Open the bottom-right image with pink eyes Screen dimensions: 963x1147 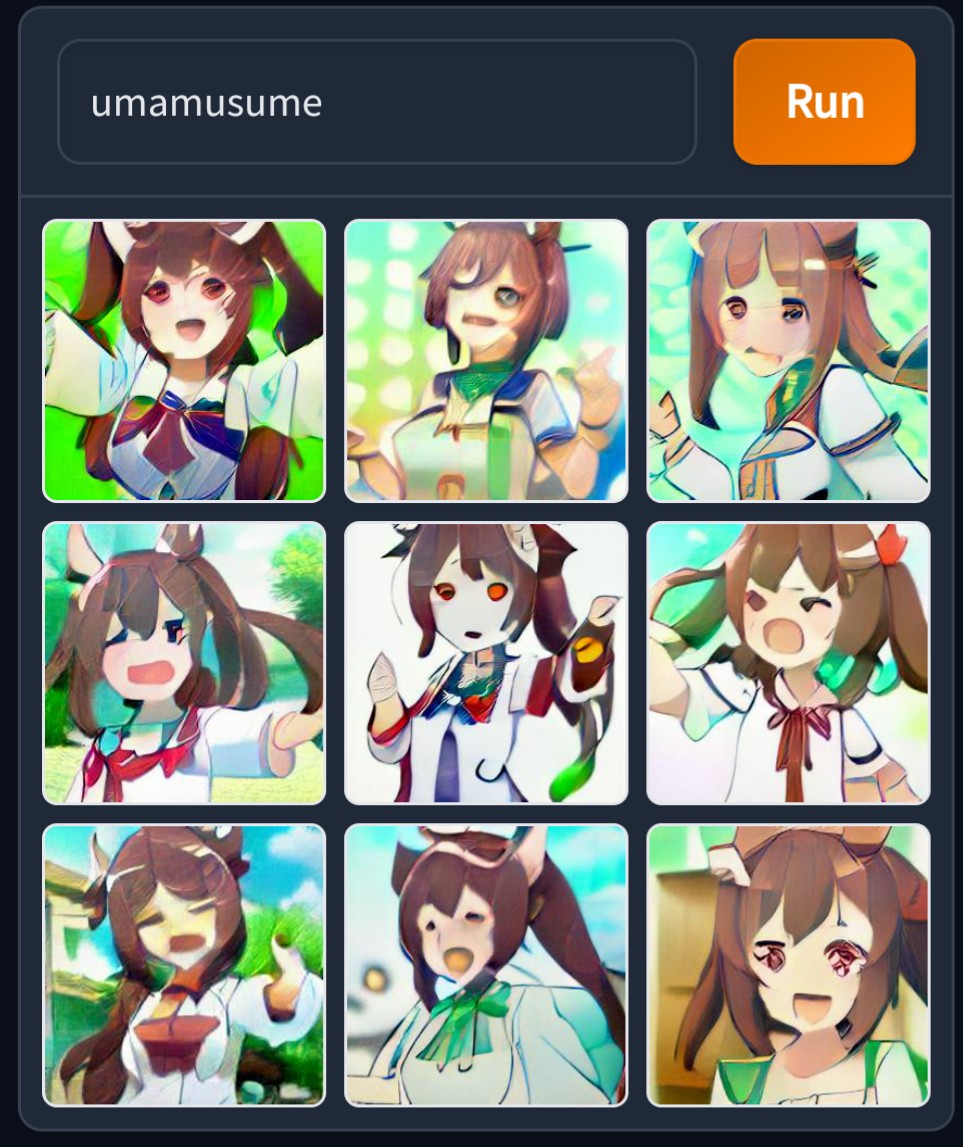788,964
